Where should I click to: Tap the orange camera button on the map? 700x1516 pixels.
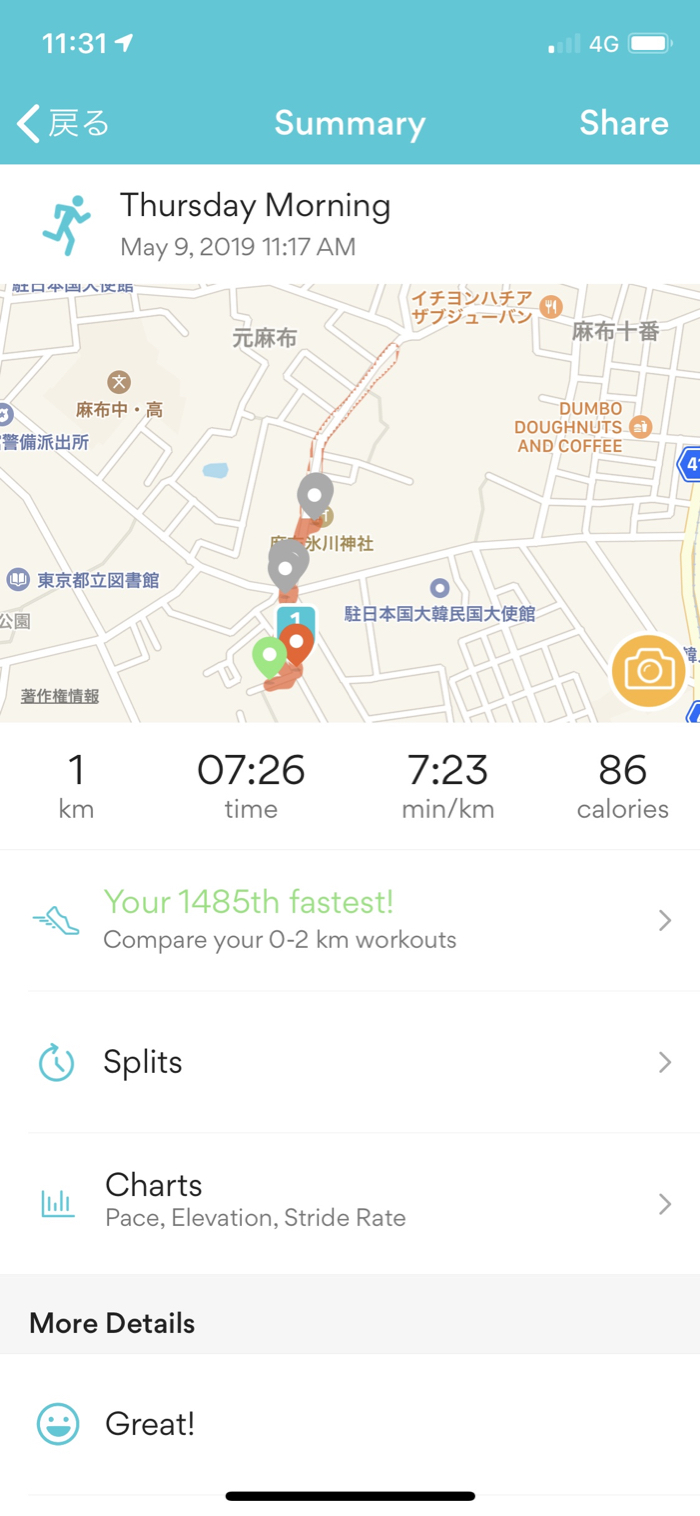coord(649,671)
